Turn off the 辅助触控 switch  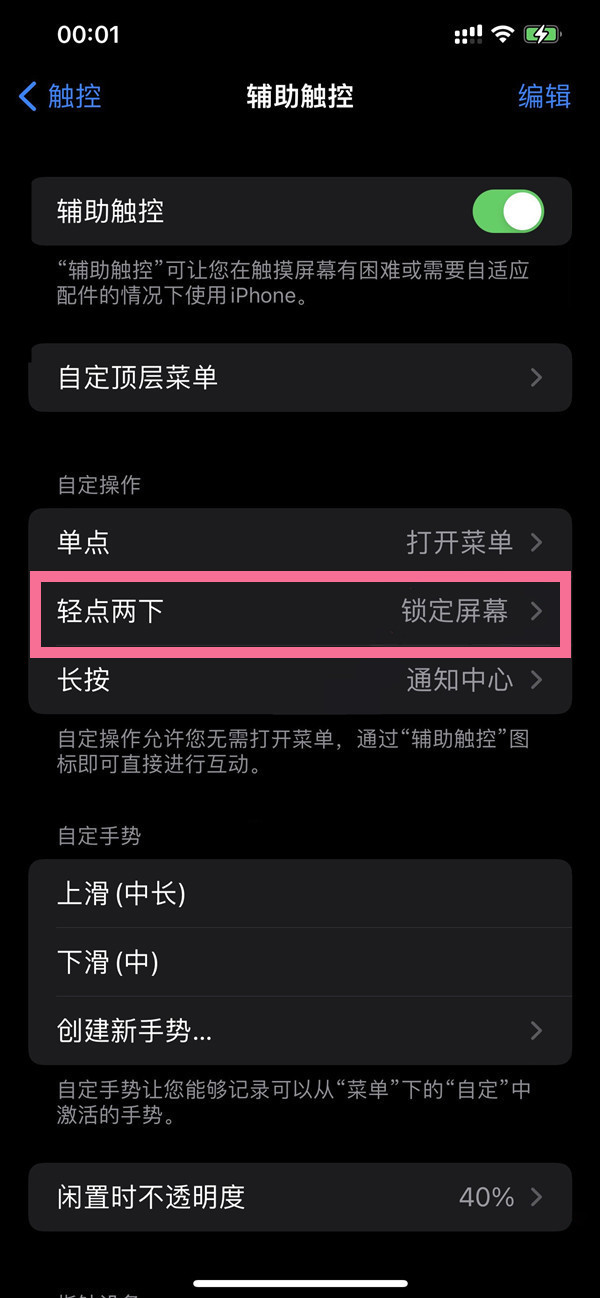coord(508,212)
